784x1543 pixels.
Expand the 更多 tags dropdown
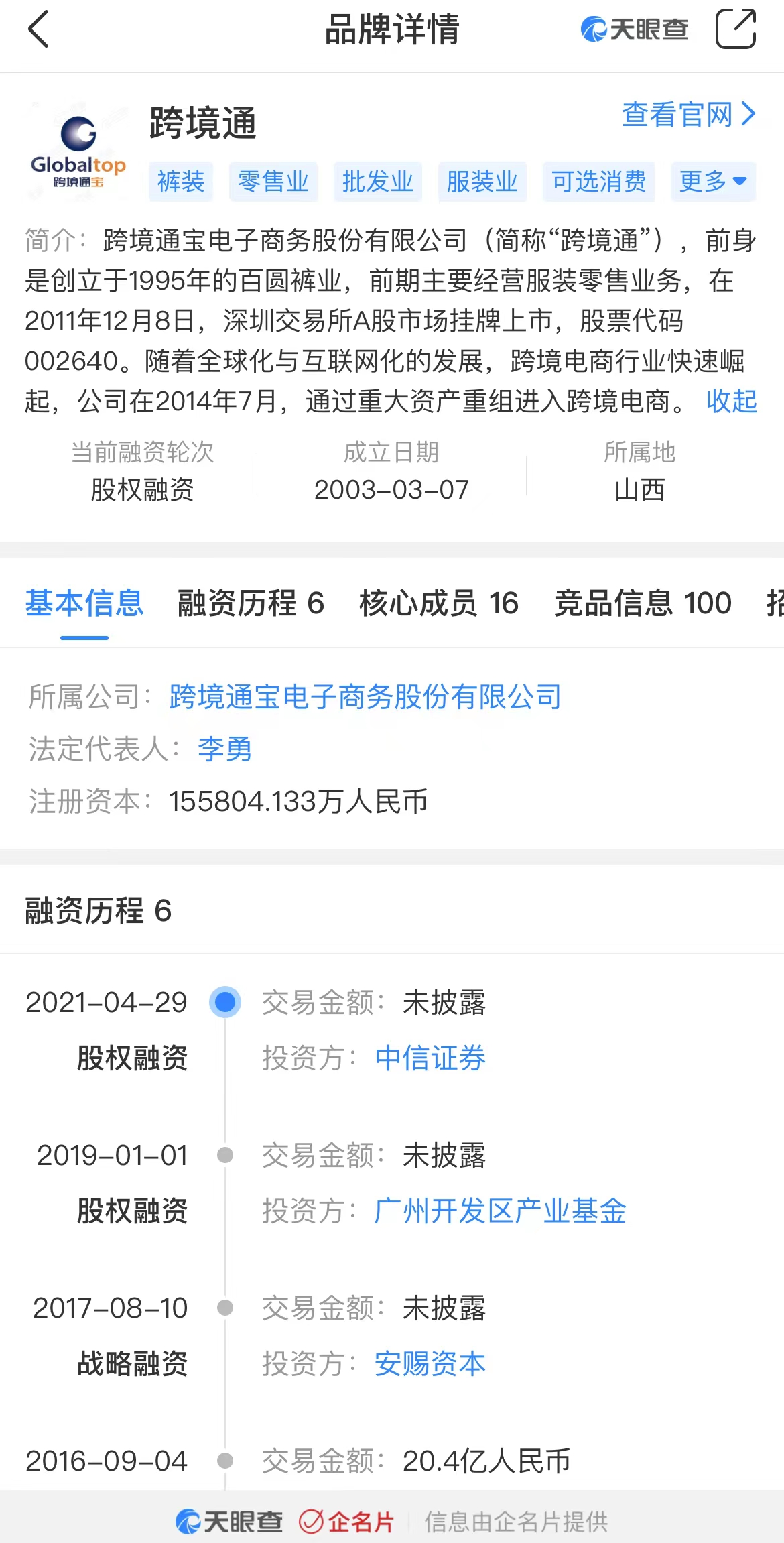click(713, 182)
